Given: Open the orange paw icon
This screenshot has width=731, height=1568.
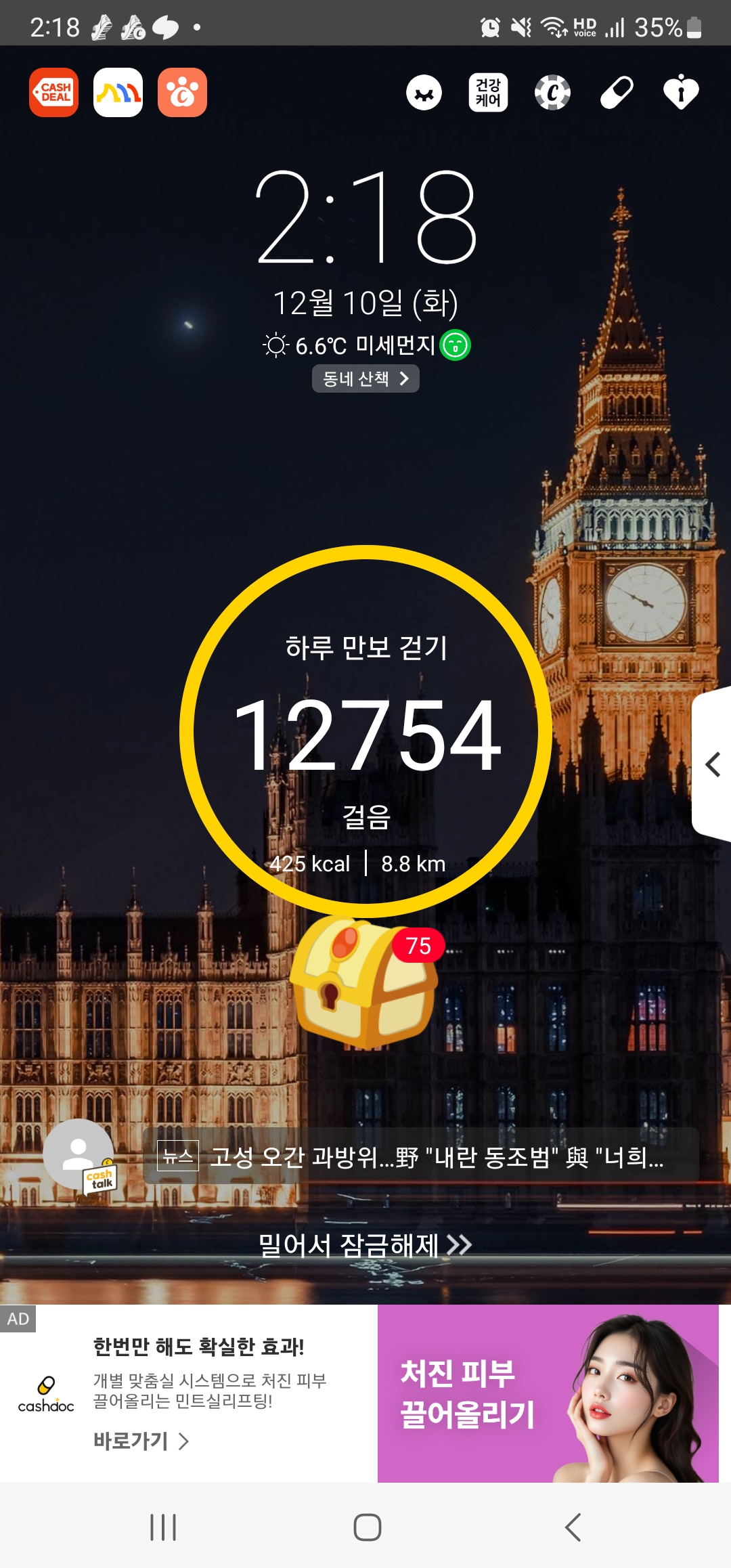Looking at the screenshot, I should coord(182,93).
